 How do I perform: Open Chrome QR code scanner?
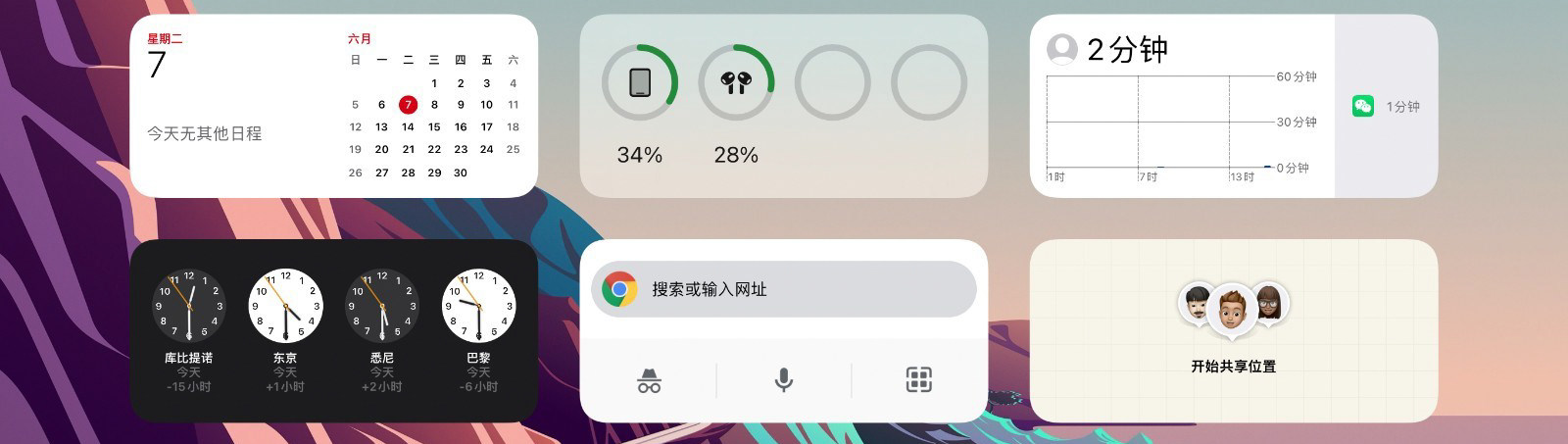pyautogui.click(x=918, y=380)
